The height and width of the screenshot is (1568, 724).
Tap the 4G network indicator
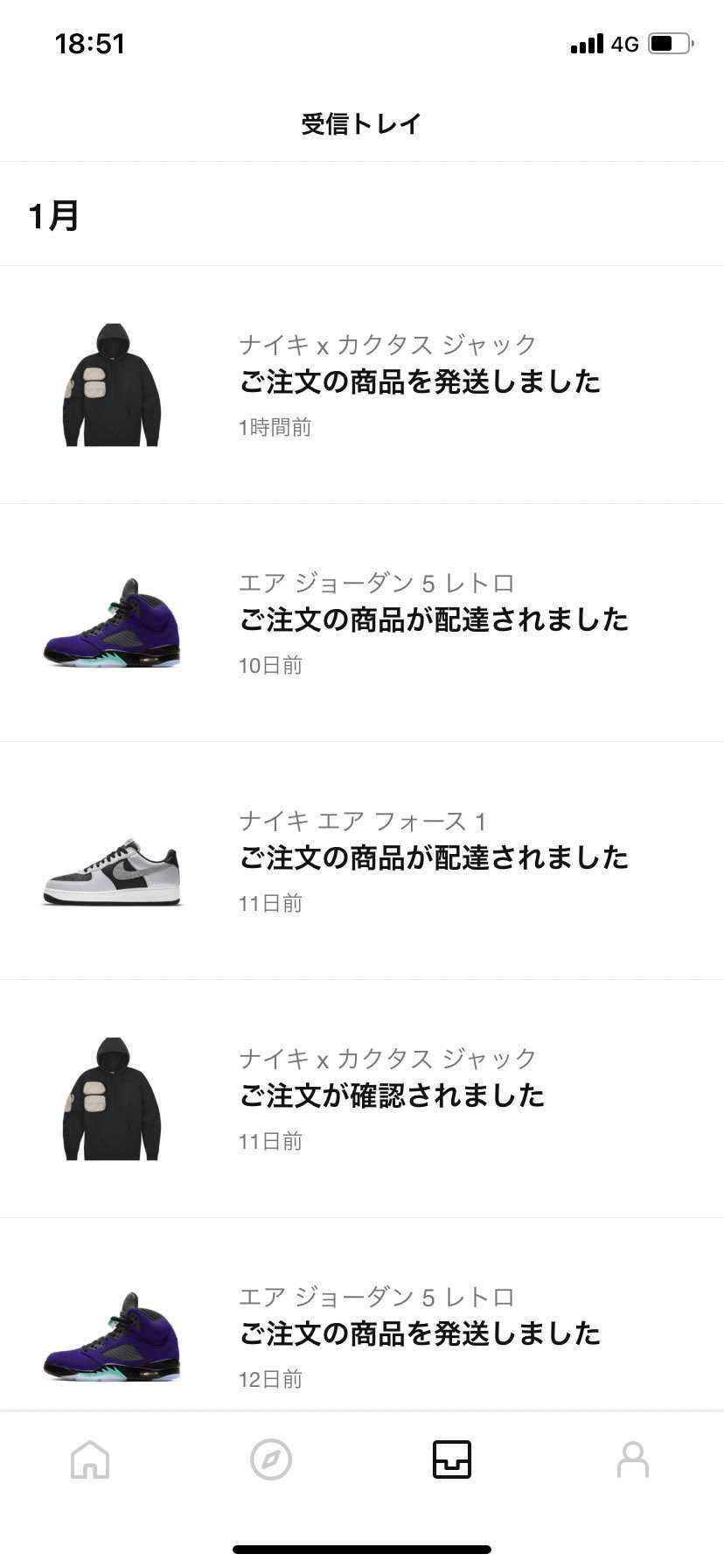coord(623,43)
